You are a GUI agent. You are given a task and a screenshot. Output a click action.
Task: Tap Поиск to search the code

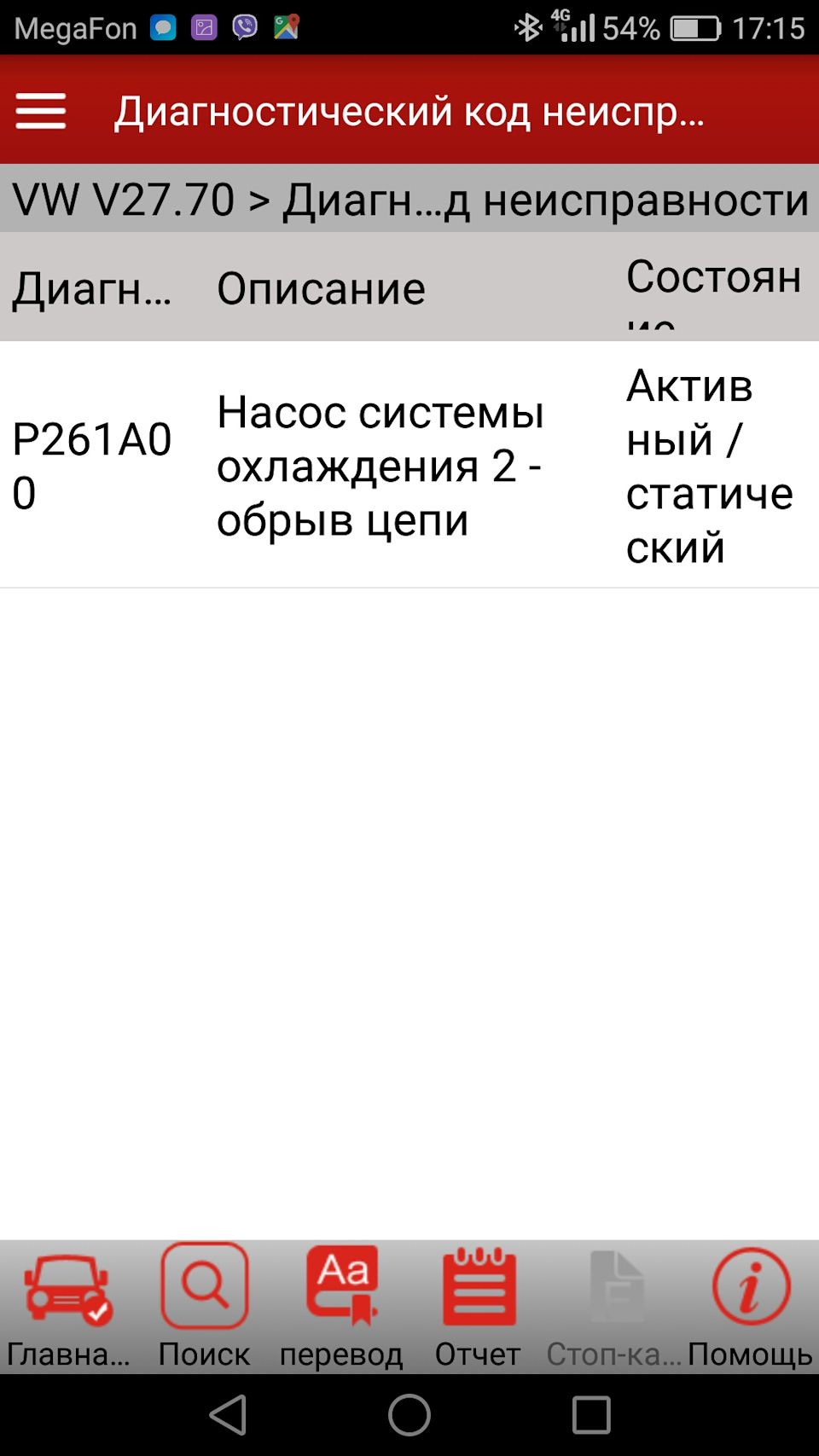tap(205, 1306)
